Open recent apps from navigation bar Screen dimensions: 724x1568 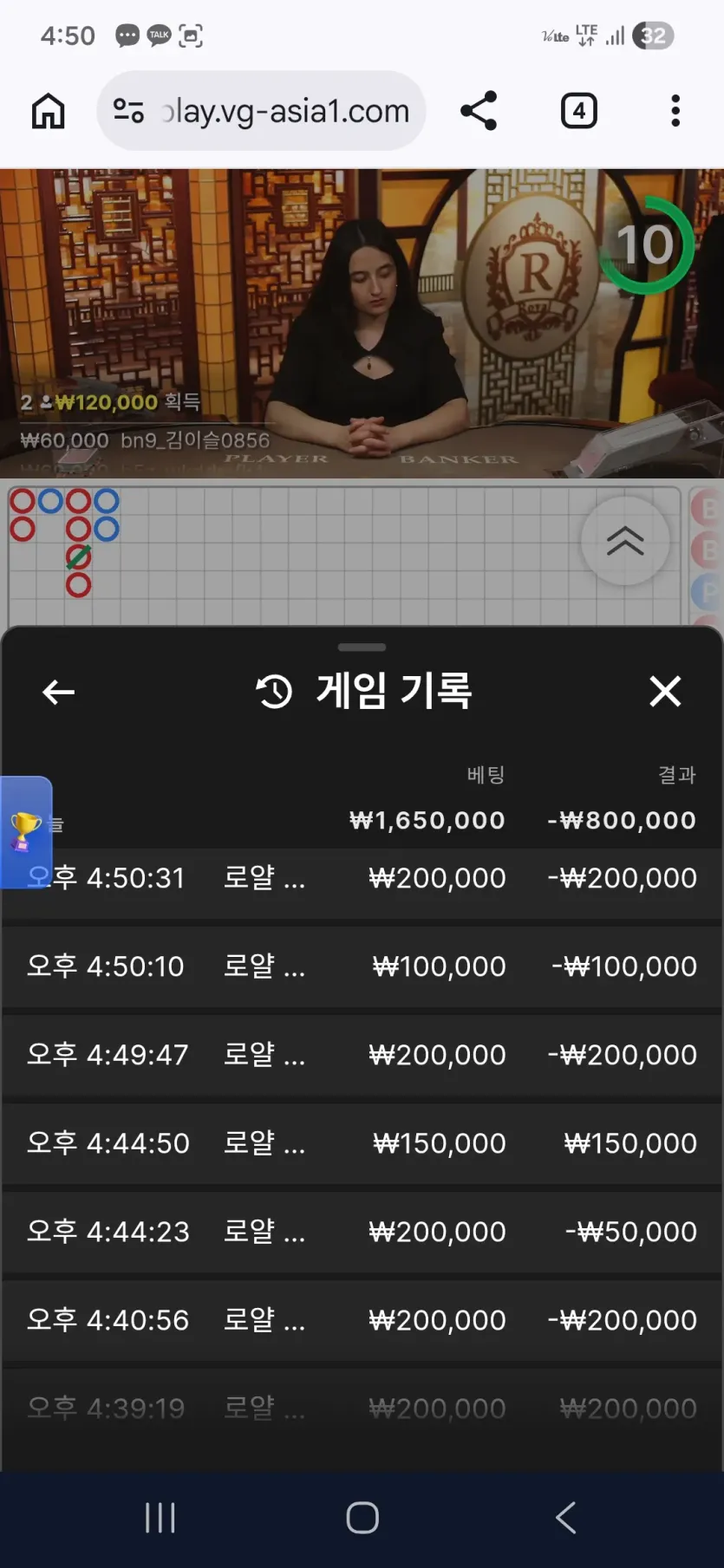(x=160, y=1518)
